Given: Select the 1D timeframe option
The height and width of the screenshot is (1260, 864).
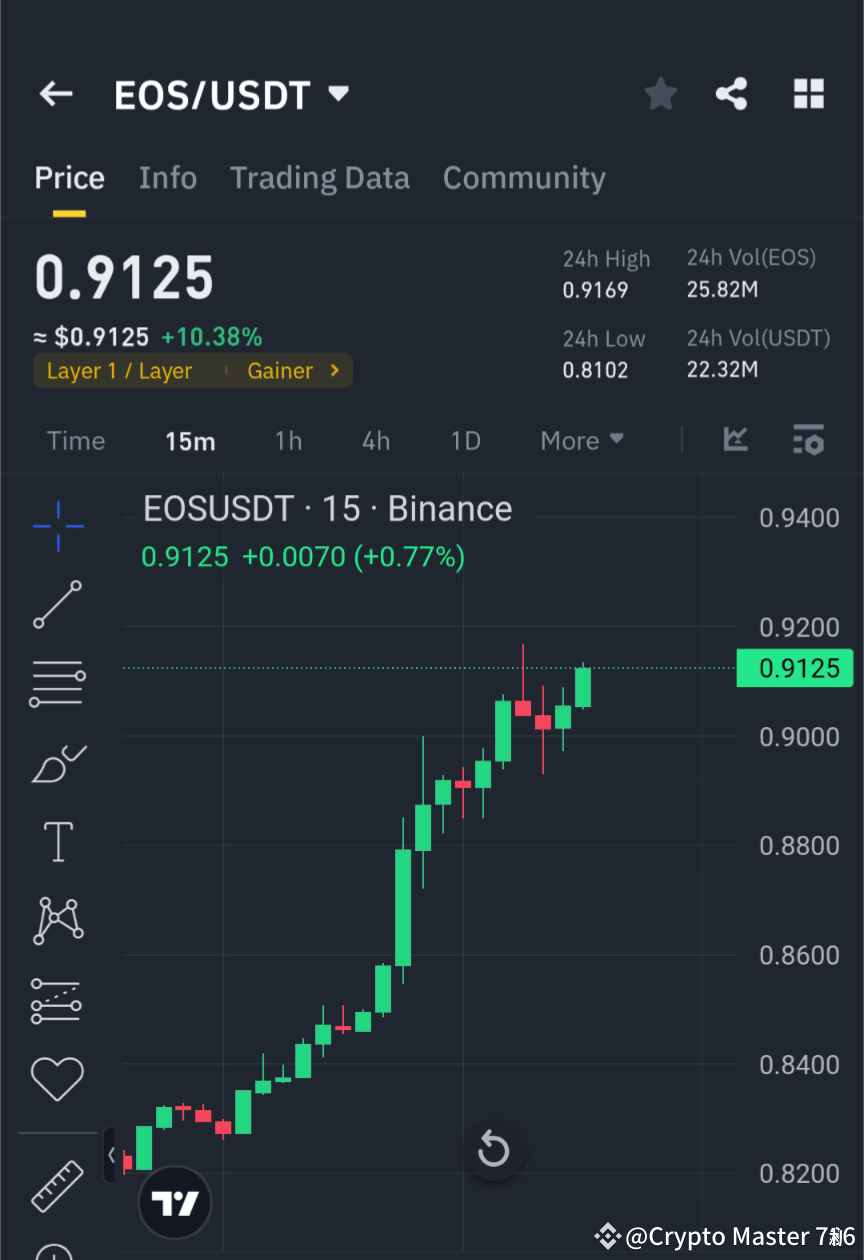Looking at the screenshot, I should click(466, 440).
